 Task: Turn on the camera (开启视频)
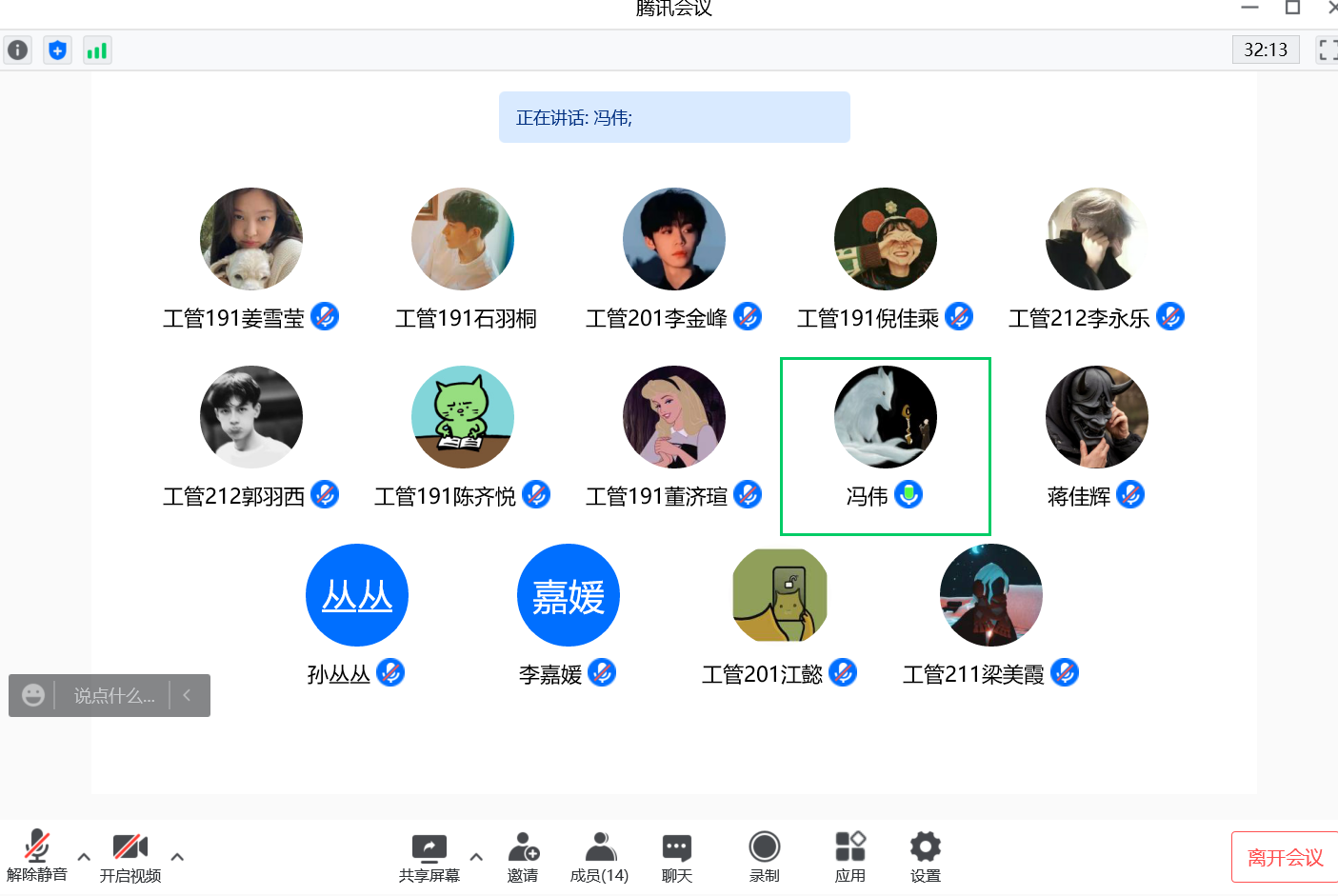click(130, 855)
